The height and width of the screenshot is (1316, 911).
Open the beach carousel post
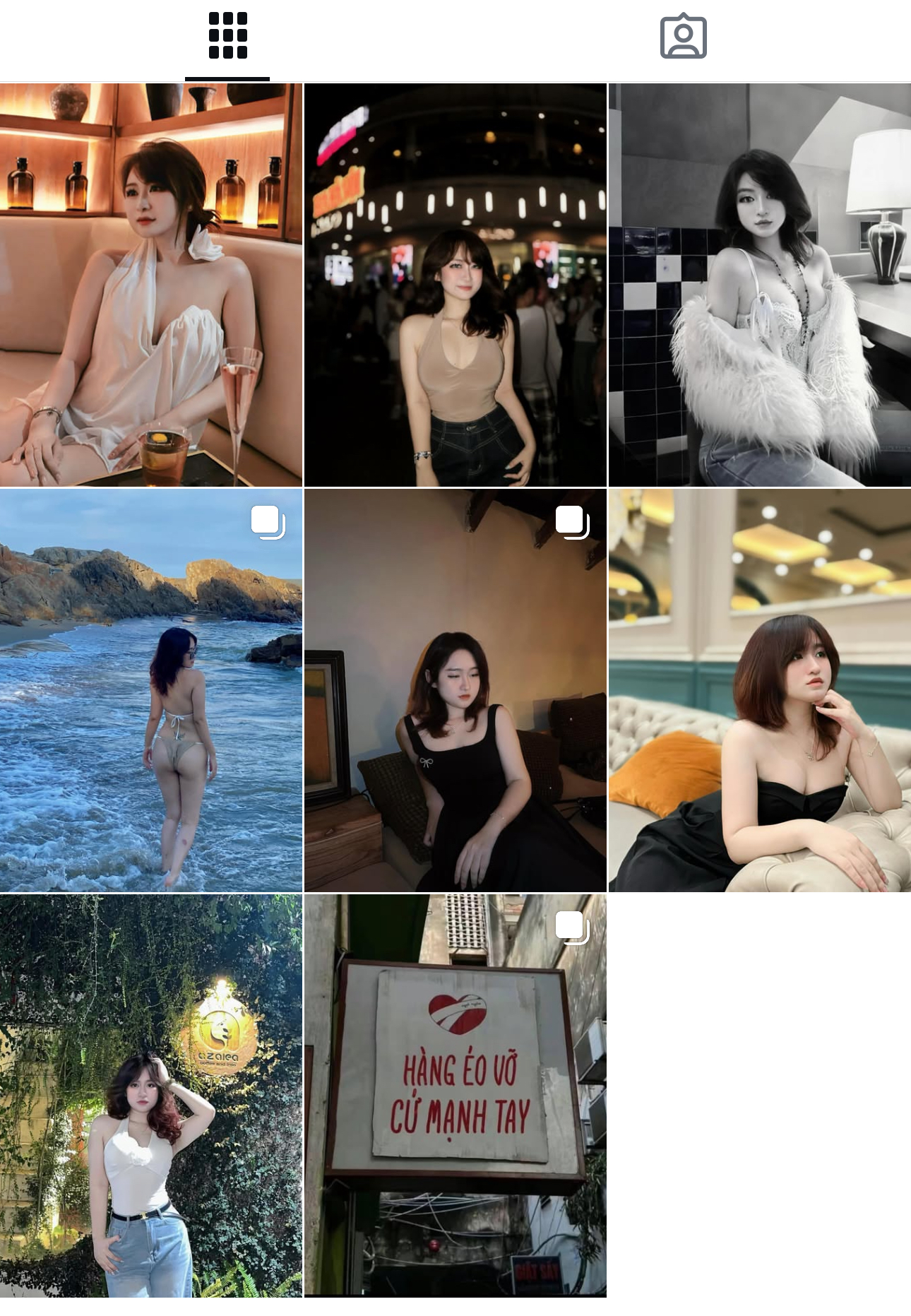pyautogui.click(x=151, y=690)
